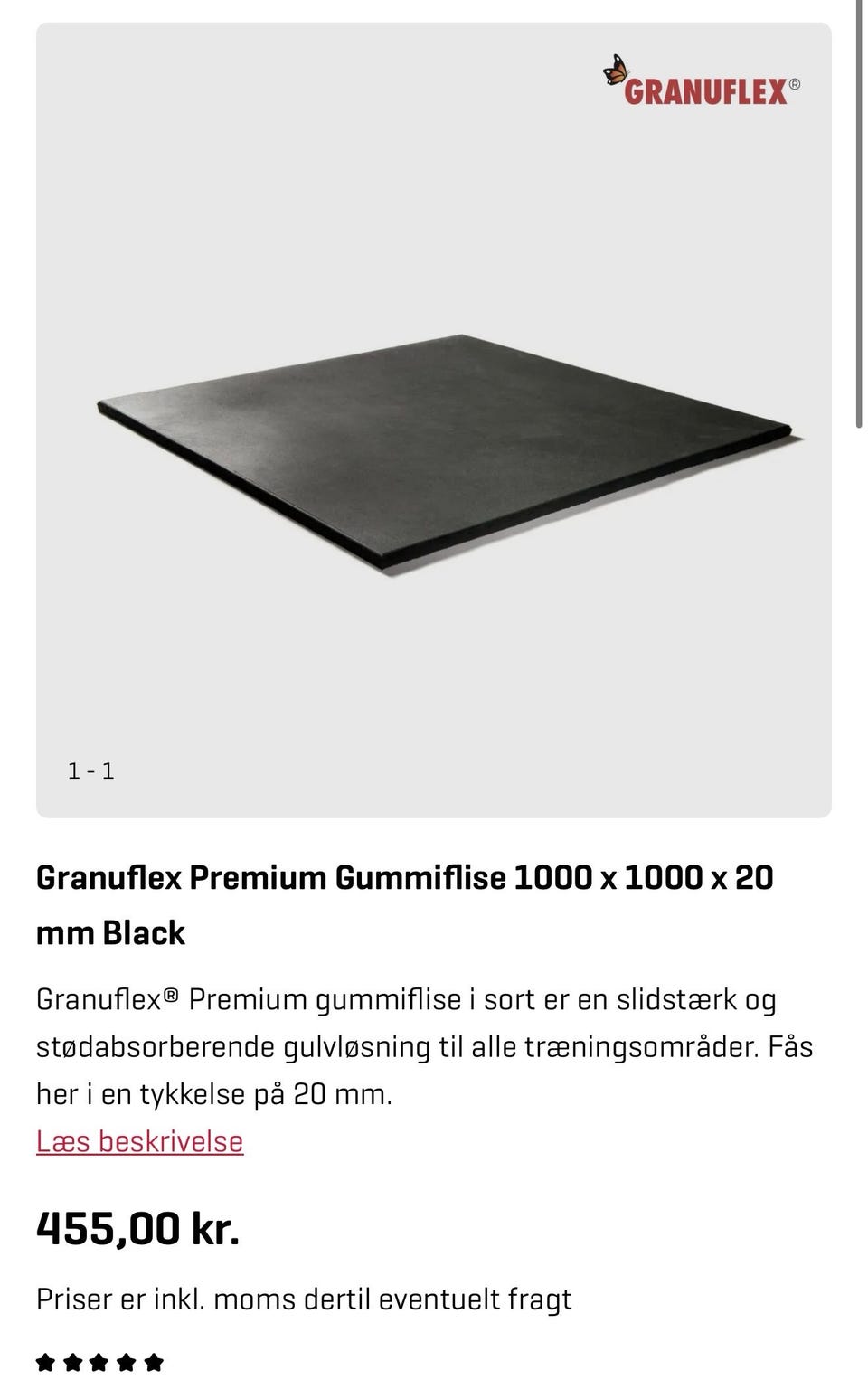Open the Læs beskrivelse description link
This screenshot has height=1389, width=868.
138,1141
